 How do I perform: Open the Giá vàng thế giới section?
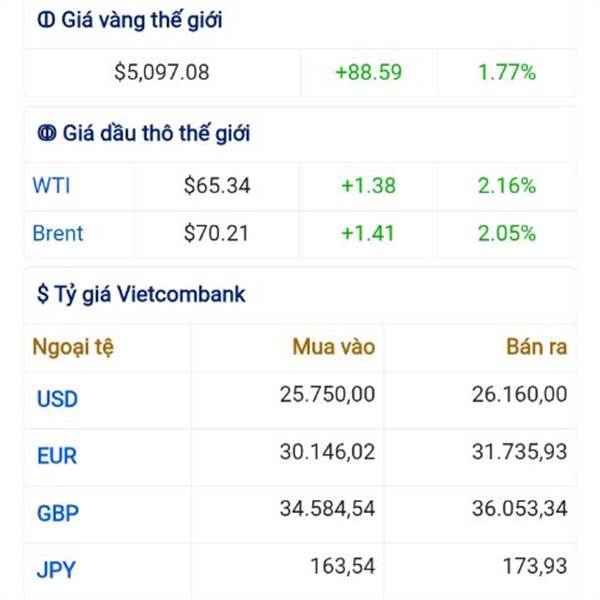[130, 20]
